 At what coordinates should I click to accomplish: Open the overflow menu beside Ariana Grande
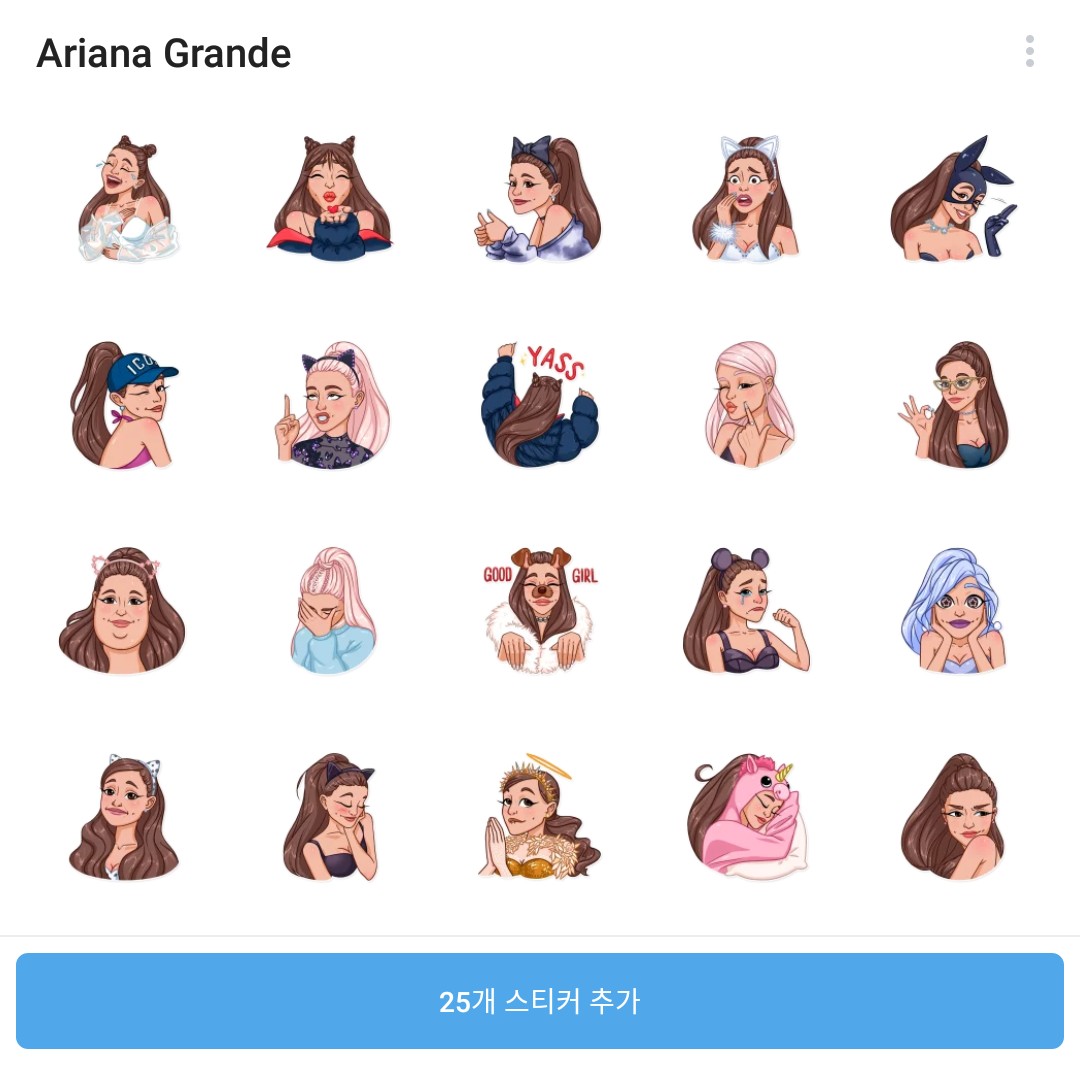(1029, 52)
